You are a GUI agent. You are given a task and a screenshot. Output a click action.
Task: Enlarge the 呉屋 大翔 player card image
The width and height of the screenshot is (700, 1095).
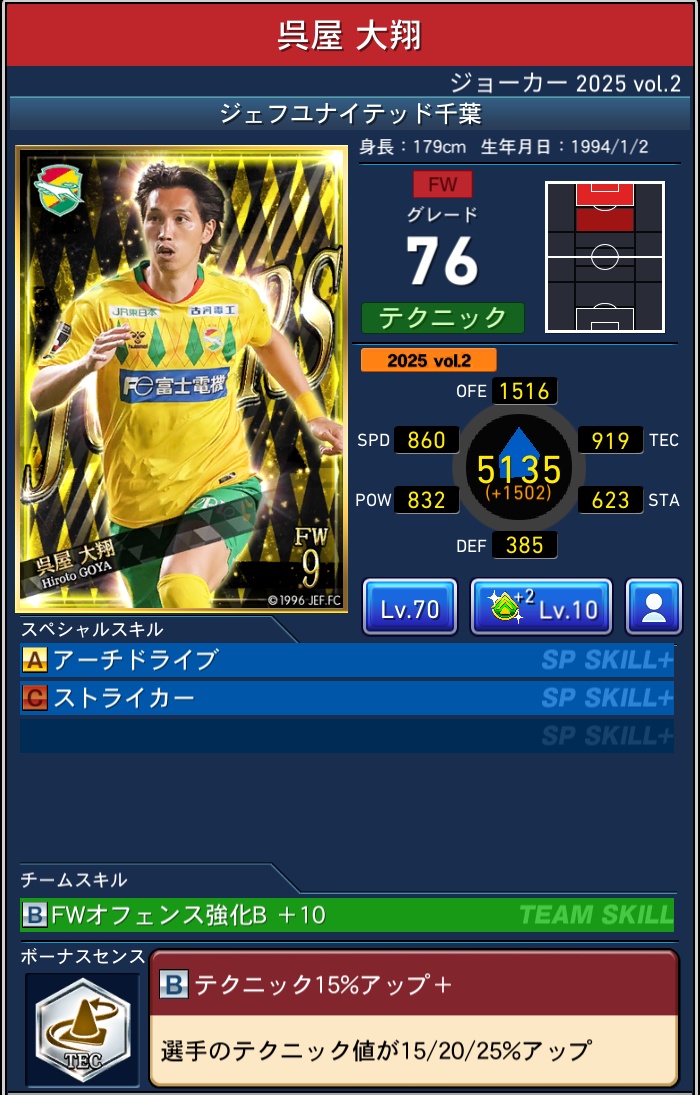[x=181, y=379]
